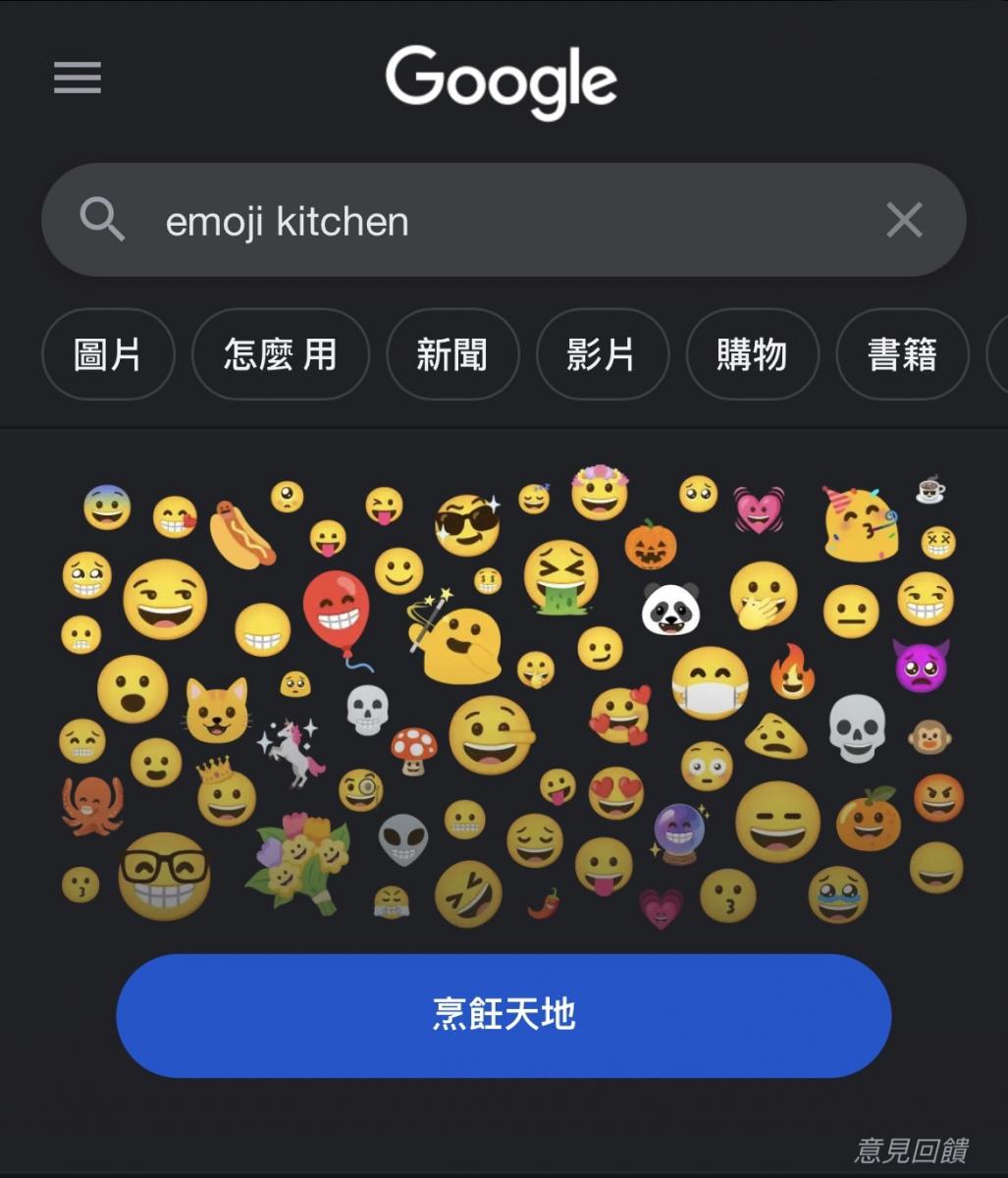This screenshot has width=1008, height=1178.
Task: Open the 意見回饋 feedback link
Action: point(912,1150)
